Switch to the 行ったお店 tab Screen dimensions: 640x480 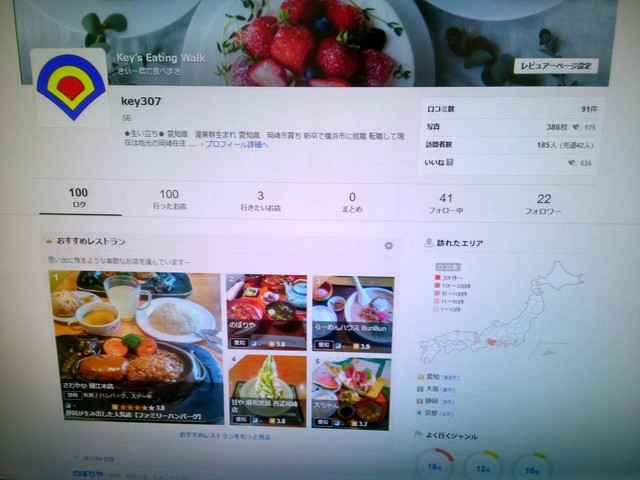(169, 199)
